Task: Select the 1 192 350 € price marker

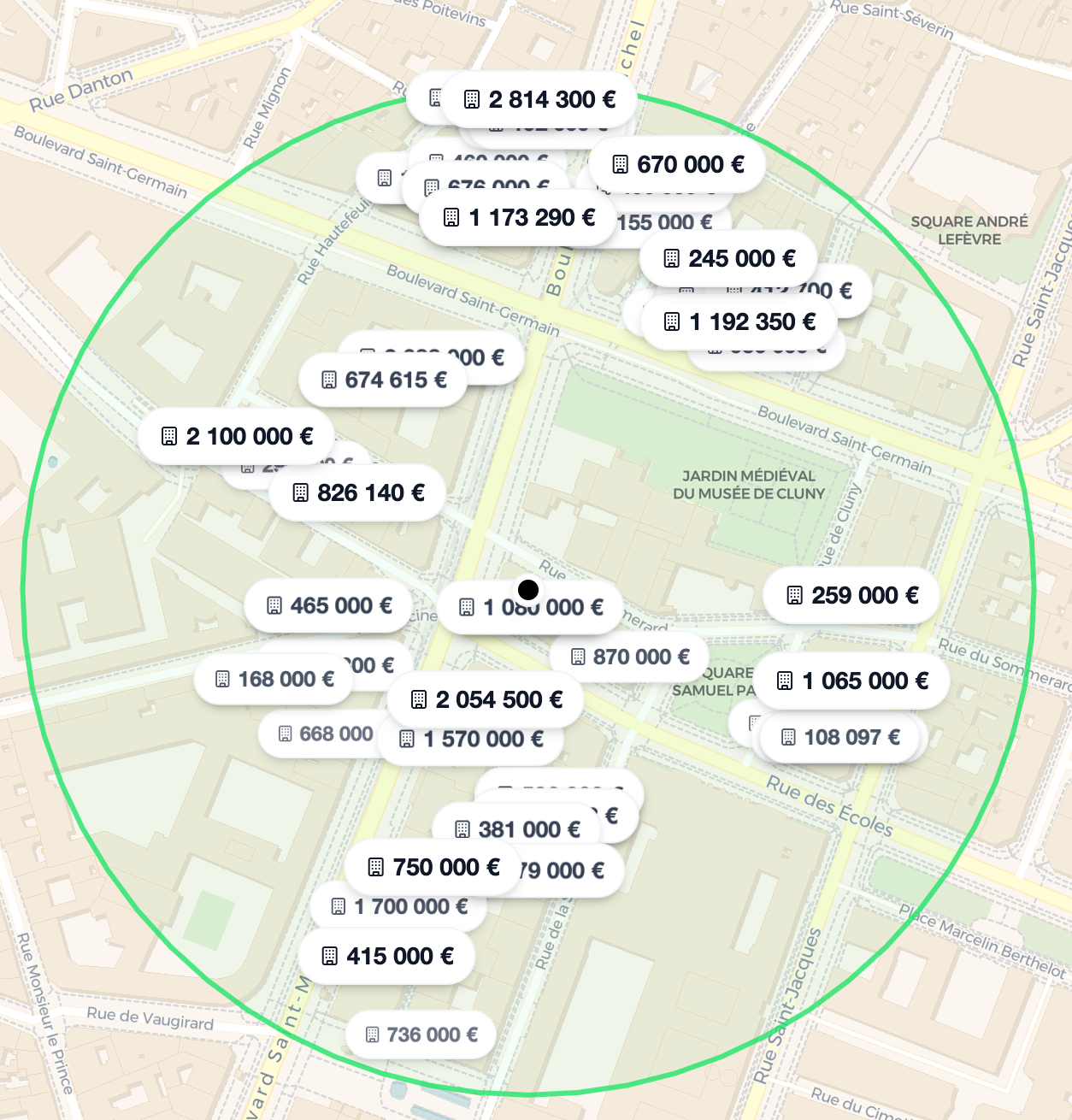Action: tap(740, 322)
